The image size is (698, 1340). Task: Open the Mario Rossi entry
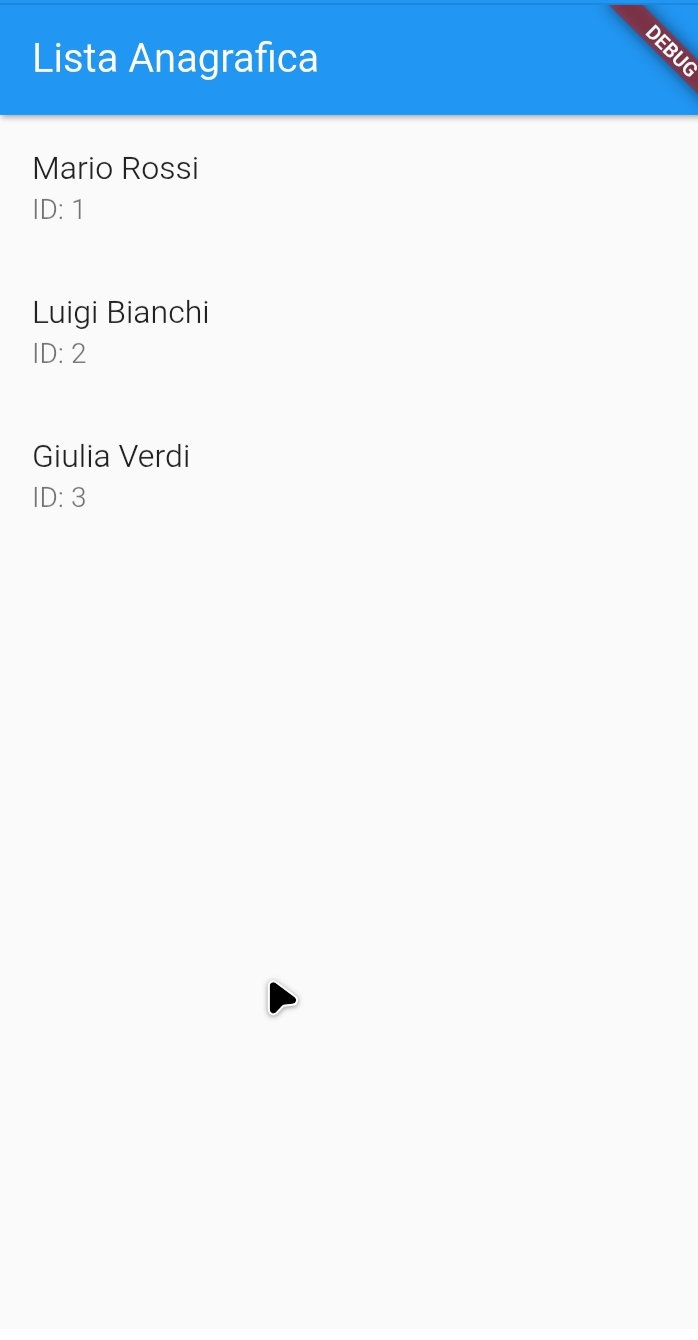point(349,188)
